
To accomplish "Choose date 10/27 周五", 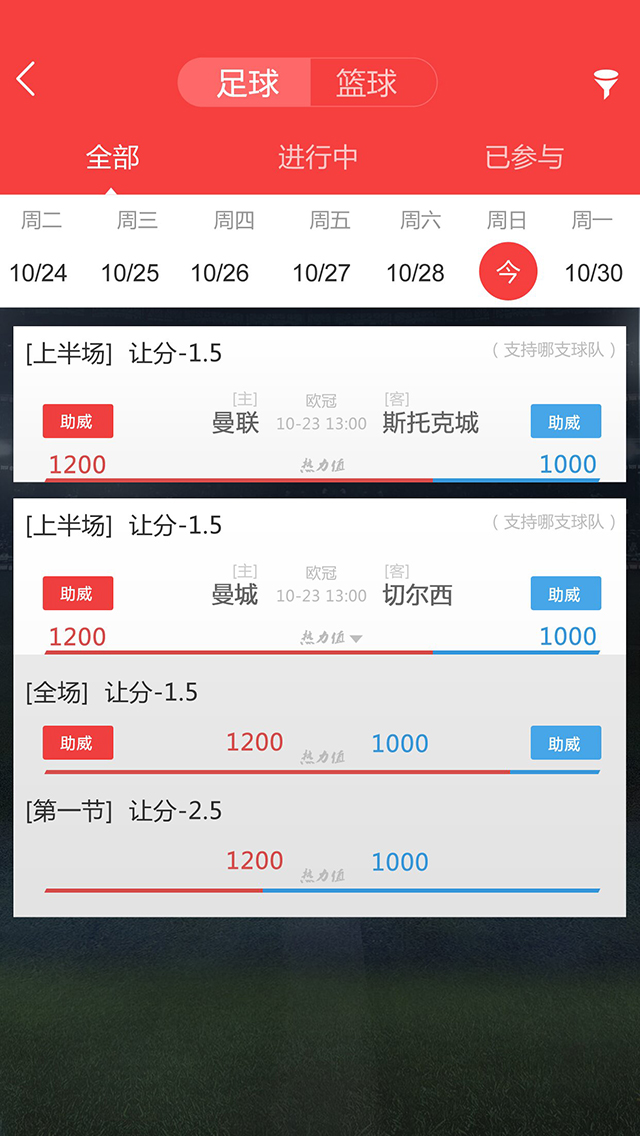I will [x=321, y=248].
